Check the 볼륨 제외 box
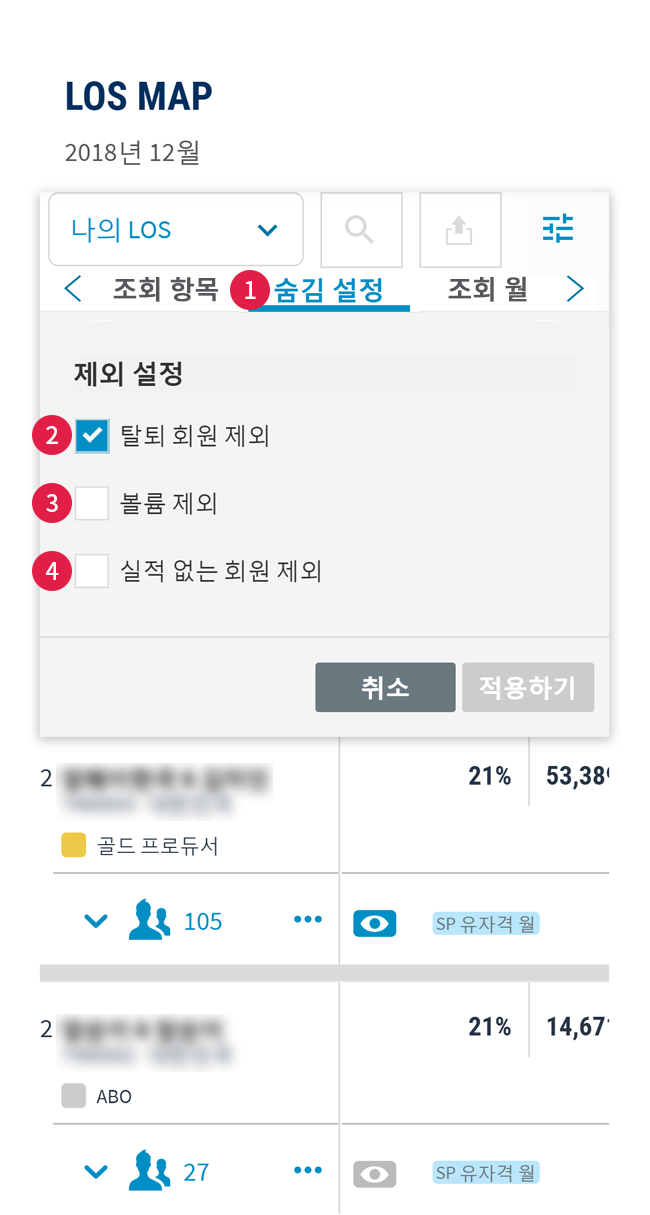Screen dimensions: 650x1215 (92, 503)
